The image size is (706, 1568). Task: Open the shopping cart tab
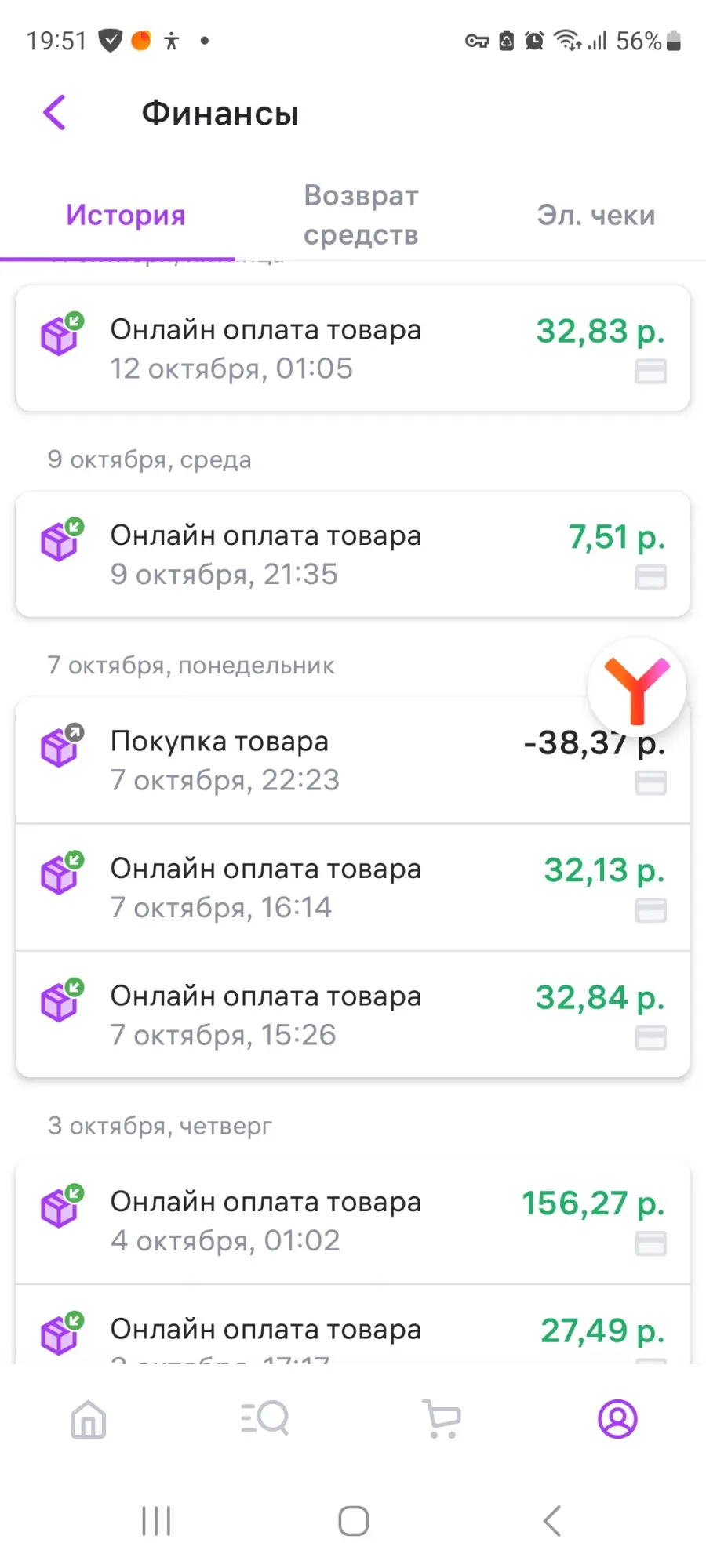tap(441, 1419)
